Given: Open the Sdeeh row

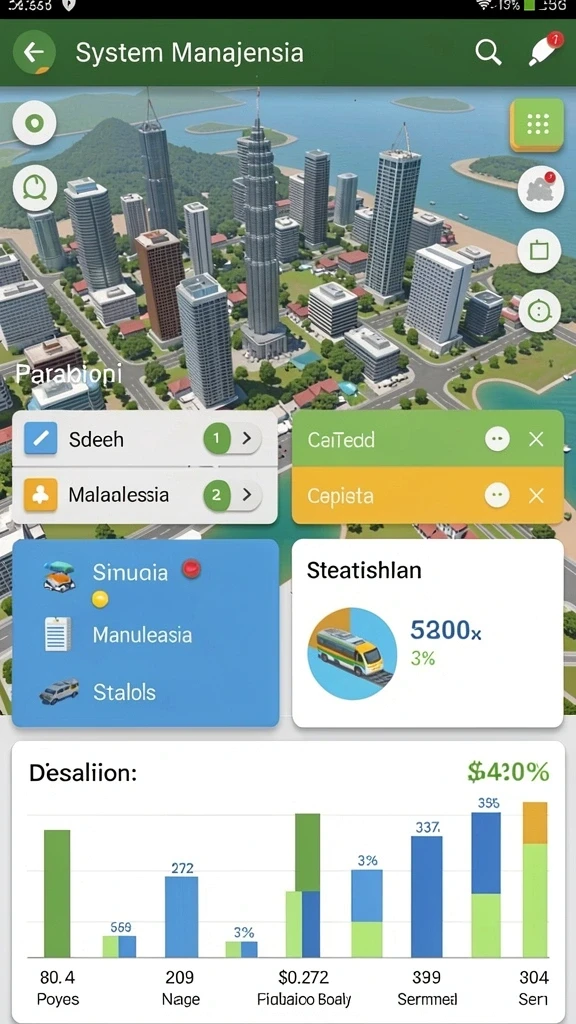Looking at the screenshot, I should pos(144,438).
